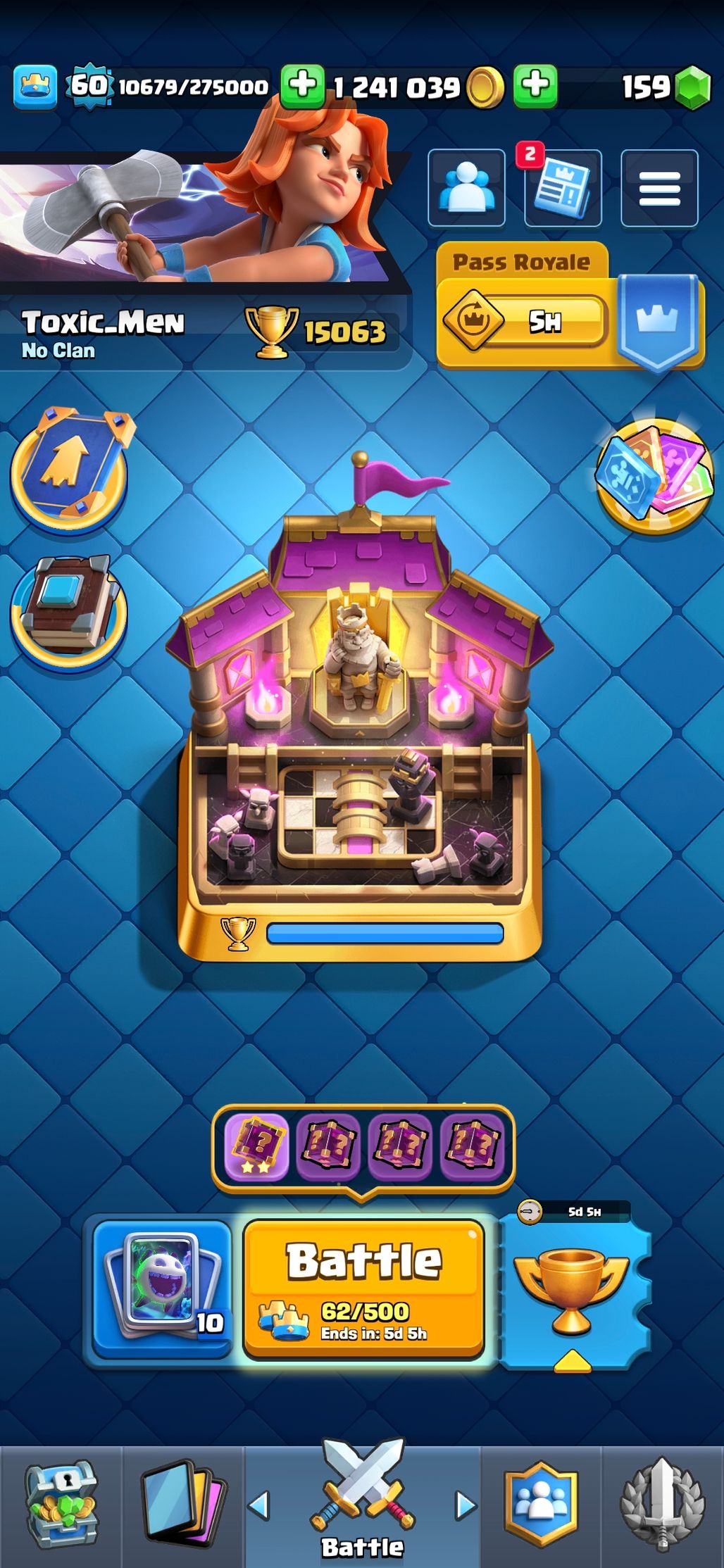This screenshot has height=1568, width=724.
Task: Switch to the Clan social tab
Action: [x=541, y=1505]
